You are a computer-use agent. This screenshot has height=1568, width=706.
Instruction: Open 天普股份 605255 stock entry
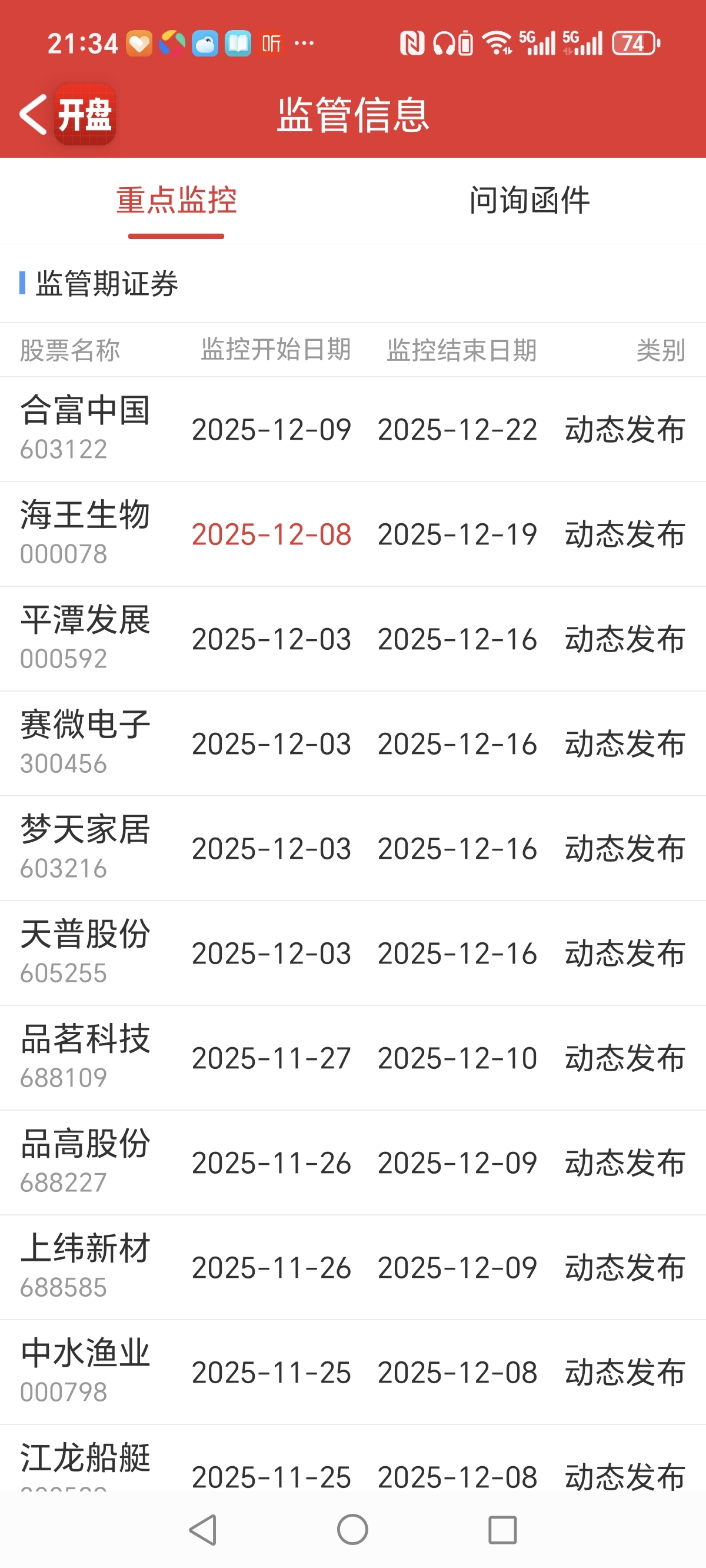[x=353, y=952]
